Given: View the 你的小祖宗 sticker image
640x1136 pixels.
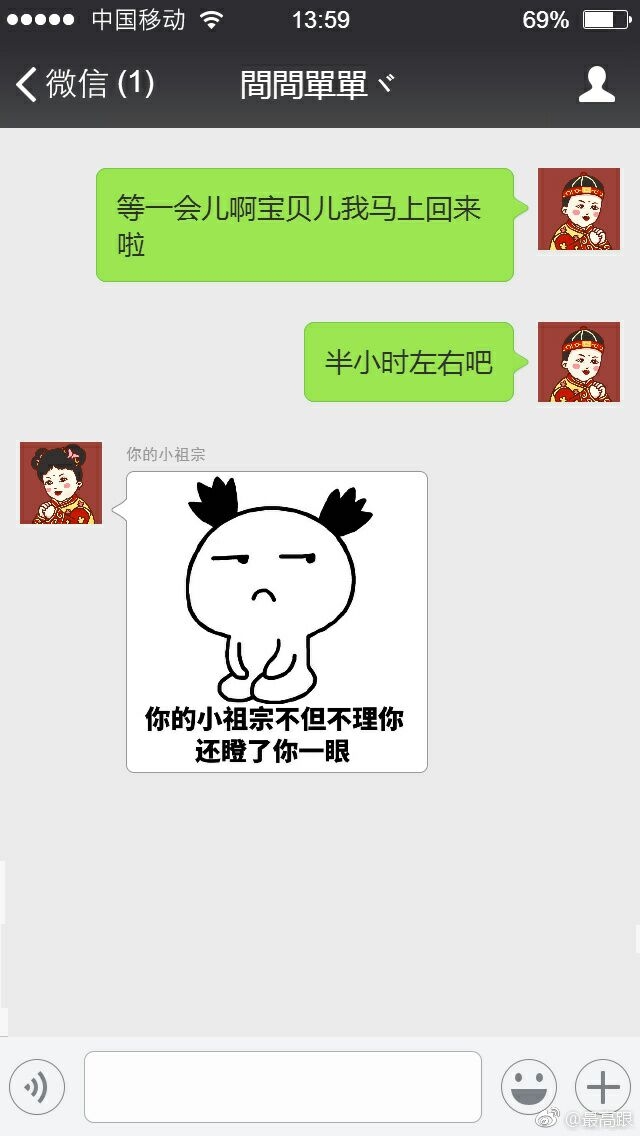Looking at the screenshot, I should point(277,622).
